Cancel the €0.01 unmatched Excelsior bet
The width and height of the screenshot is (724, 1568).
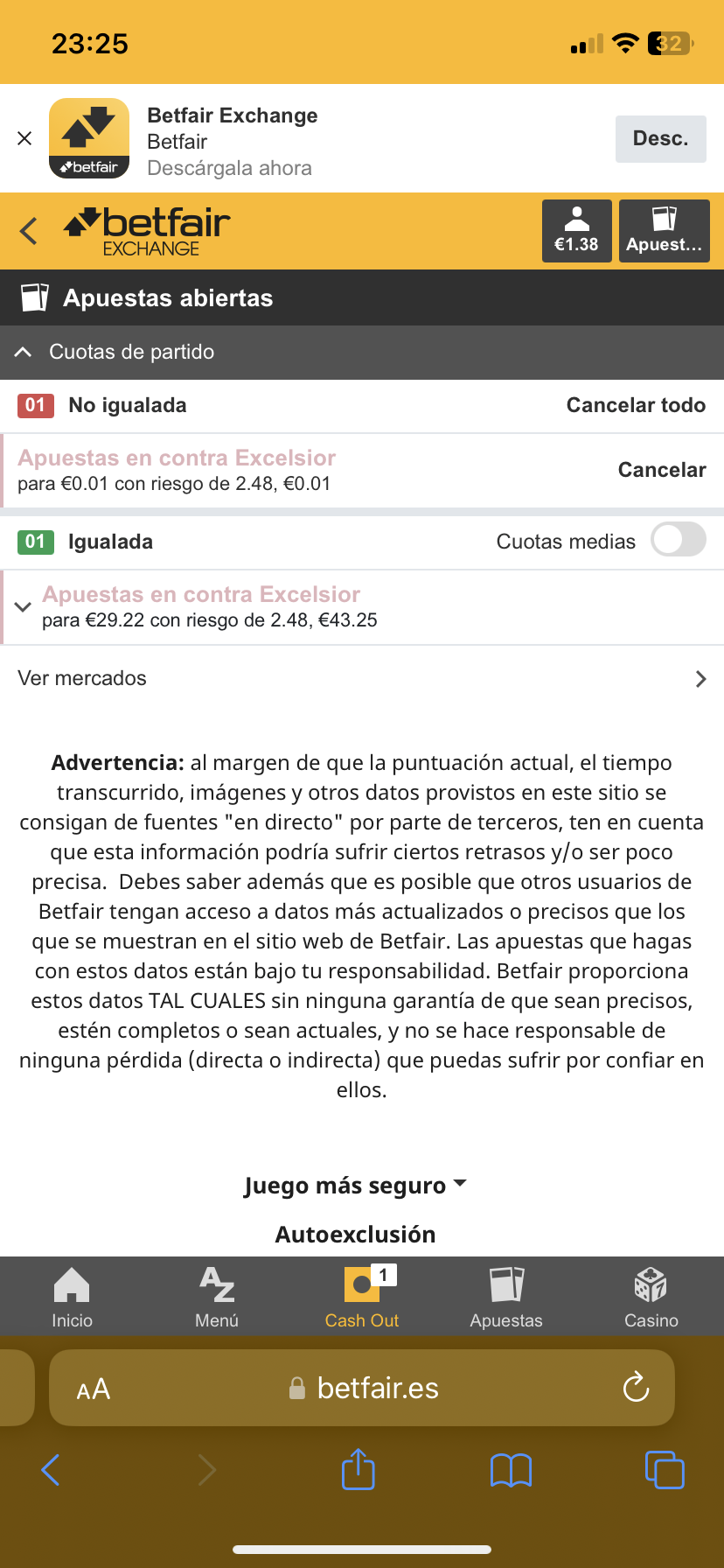661,470
